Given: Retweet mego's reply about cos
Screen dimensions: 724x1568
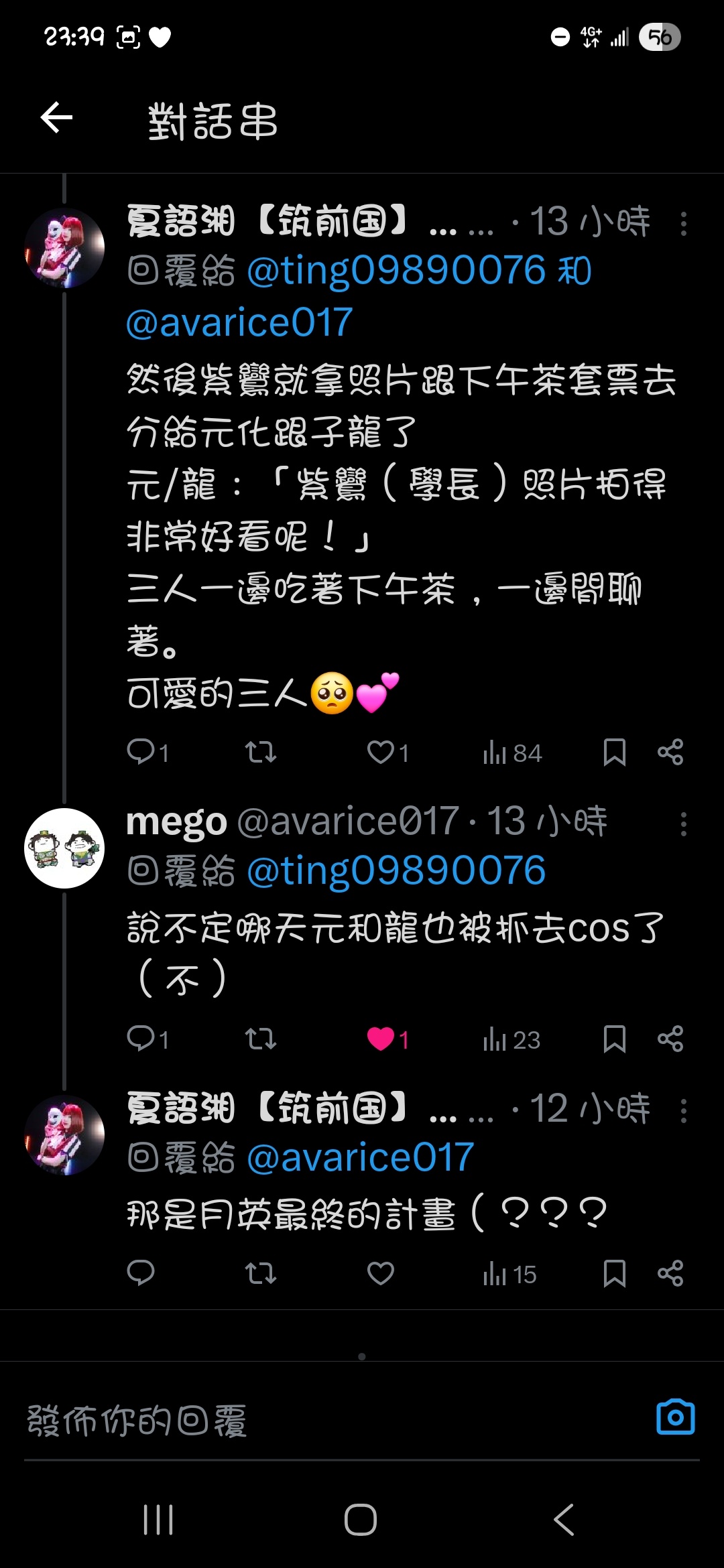Looking at the screenshot, I should click(x=261, y=1039).
